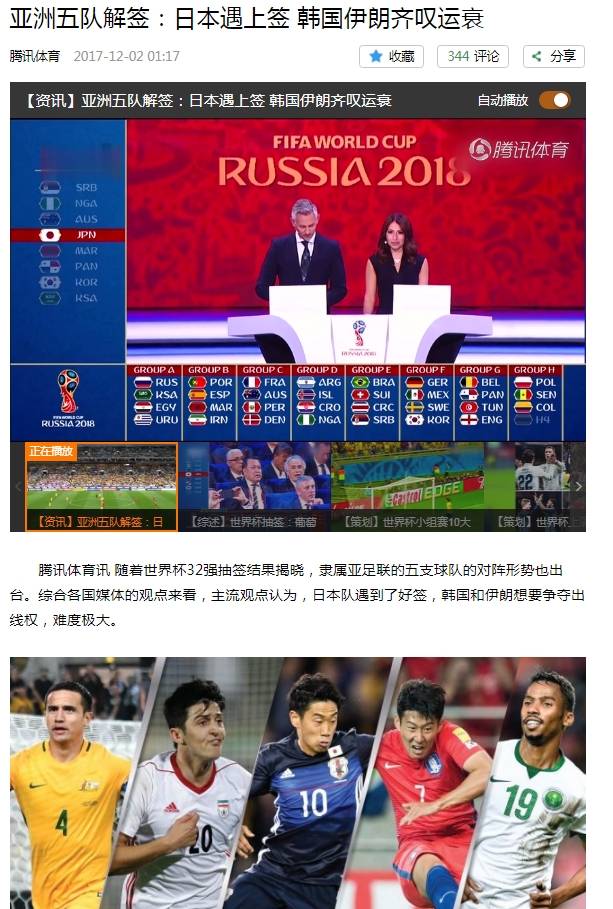Show previous videos with left arrow
The height and width of the screenshot is (909, 613).
coord(17,486)
